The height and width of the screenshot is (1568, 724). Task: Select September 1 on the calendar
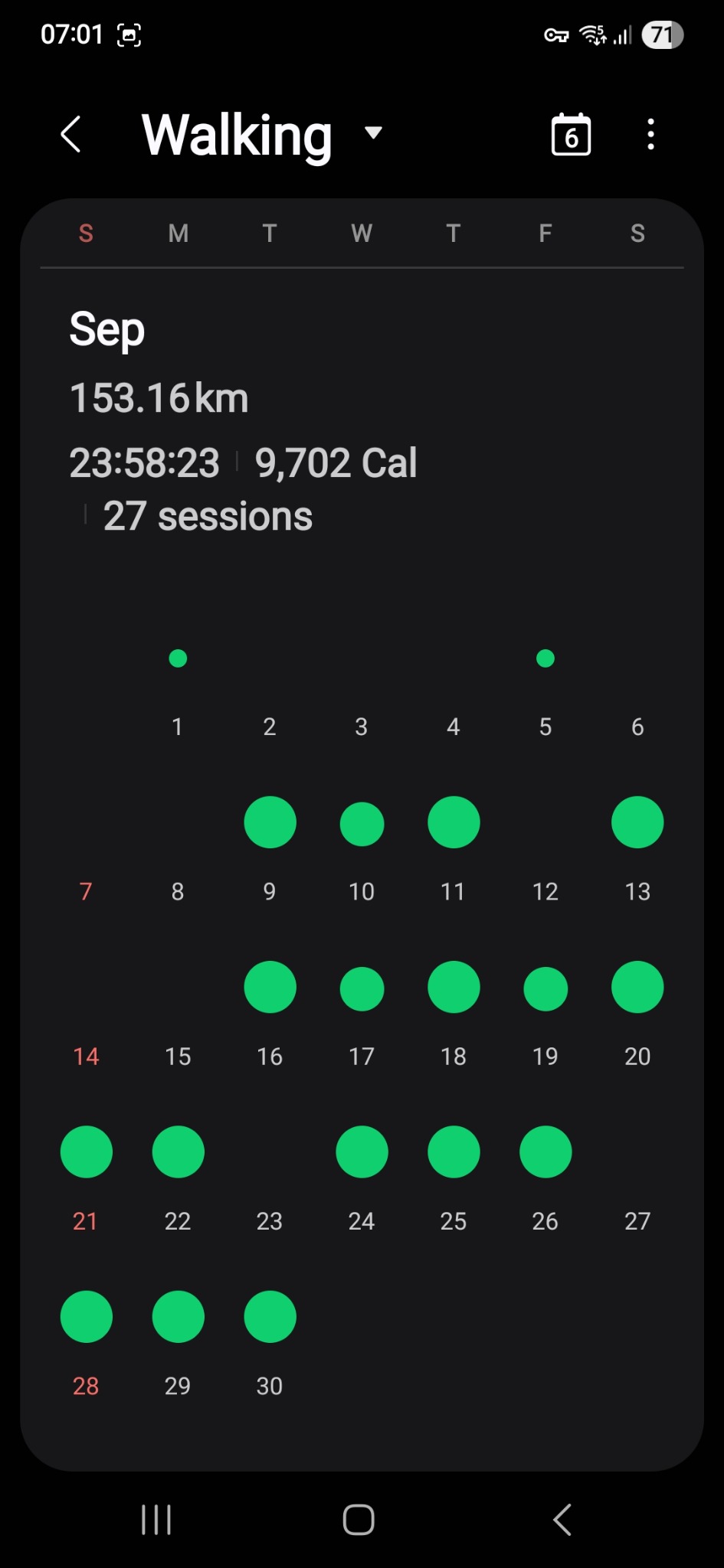(x=178, y=689)
